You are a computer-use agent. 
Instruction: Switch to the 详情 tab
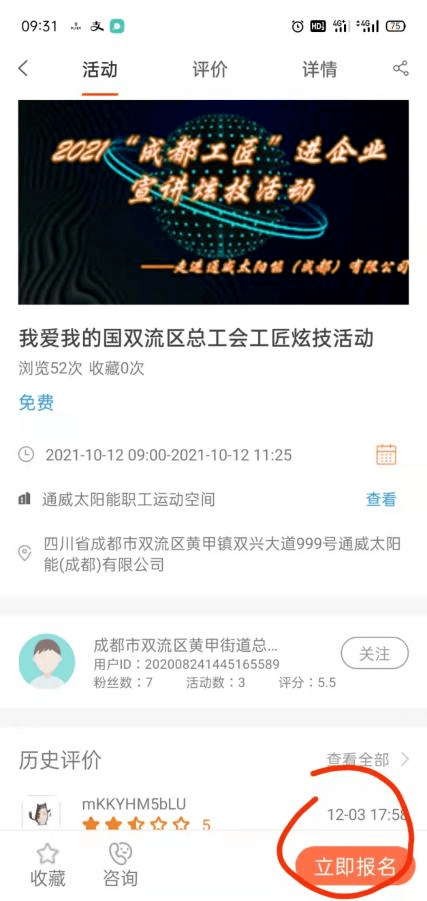320,70
